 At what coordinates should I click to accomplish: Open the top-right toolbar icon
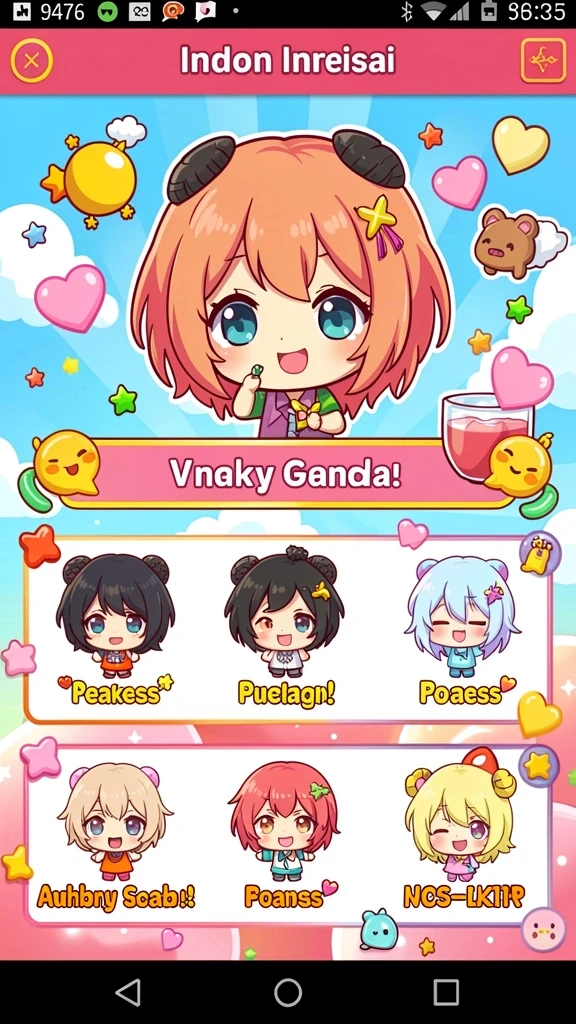click(x=543, y=61)
